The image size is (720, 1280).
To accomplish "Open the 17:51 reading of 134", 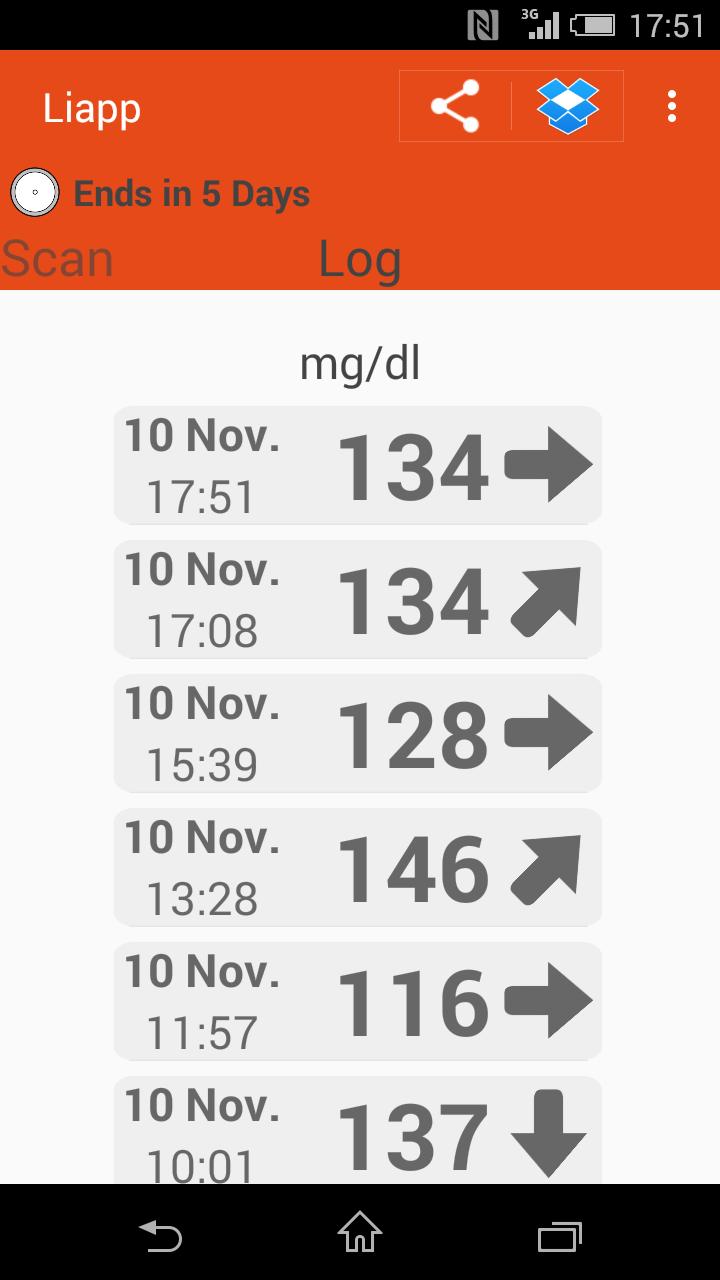I will coord(358,465).
